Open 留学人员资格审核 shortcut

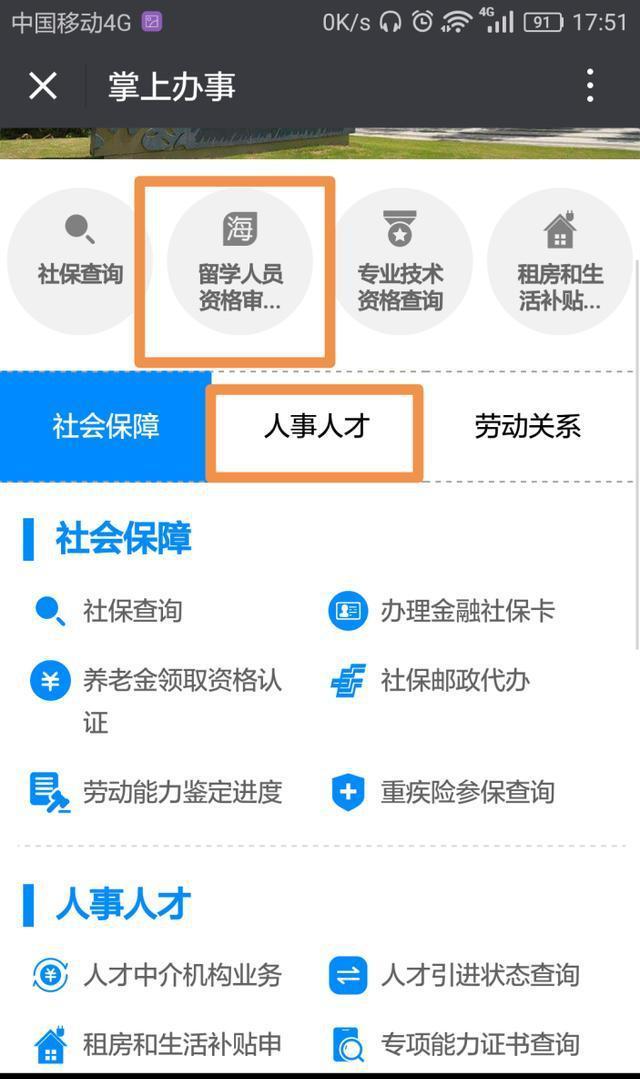[239, 262]
